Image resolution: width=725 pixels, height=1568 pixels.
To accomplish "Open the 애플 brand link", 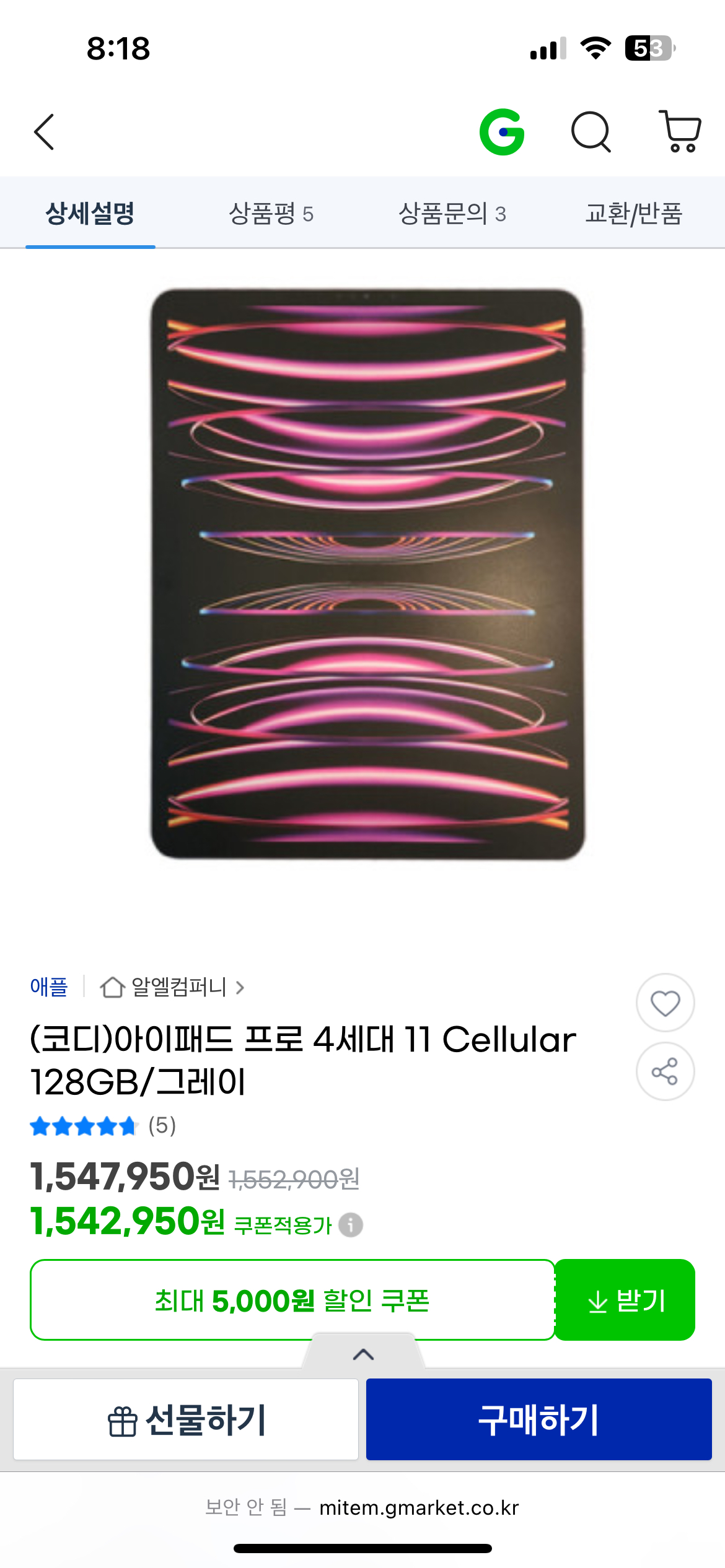I will [49, 987].
